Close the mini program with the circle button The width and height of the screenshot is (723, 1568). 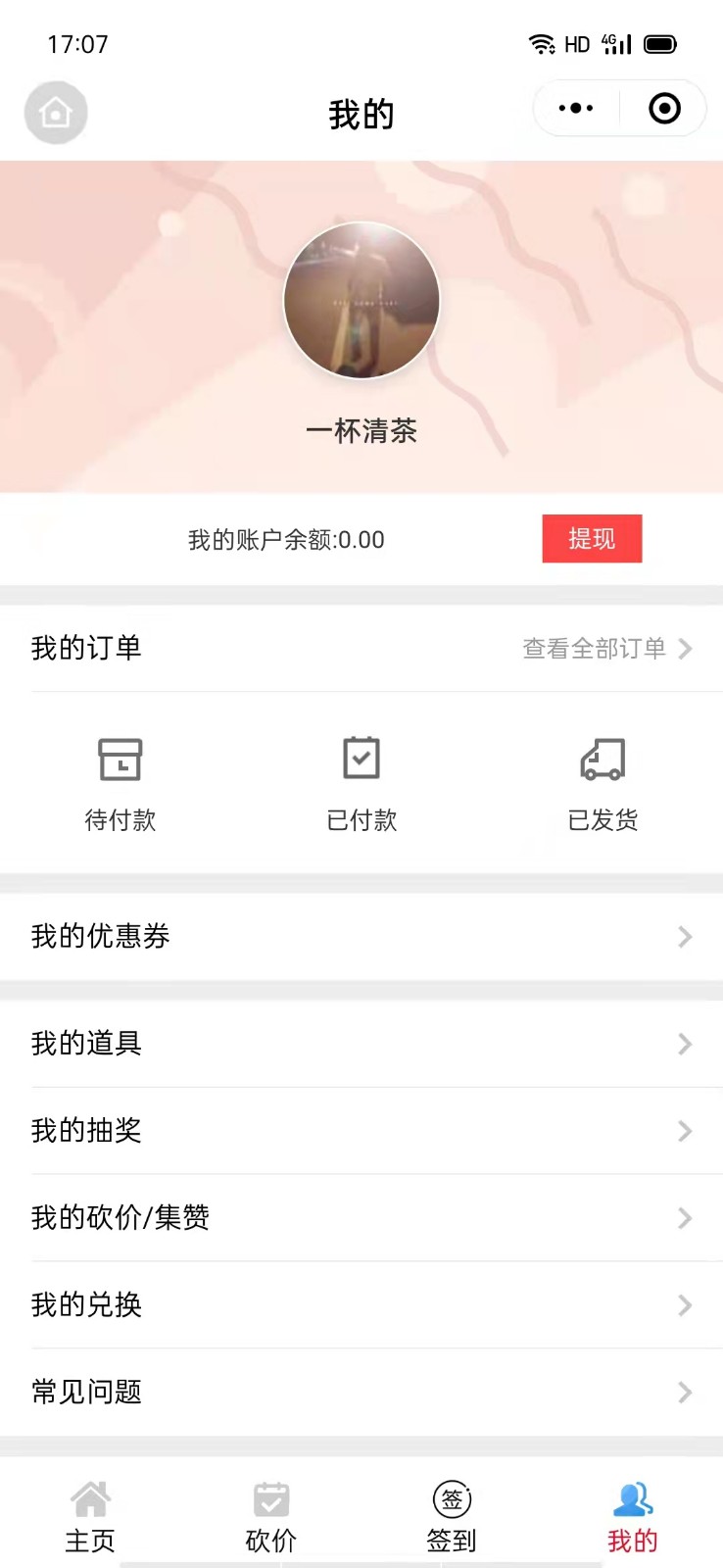664,109
